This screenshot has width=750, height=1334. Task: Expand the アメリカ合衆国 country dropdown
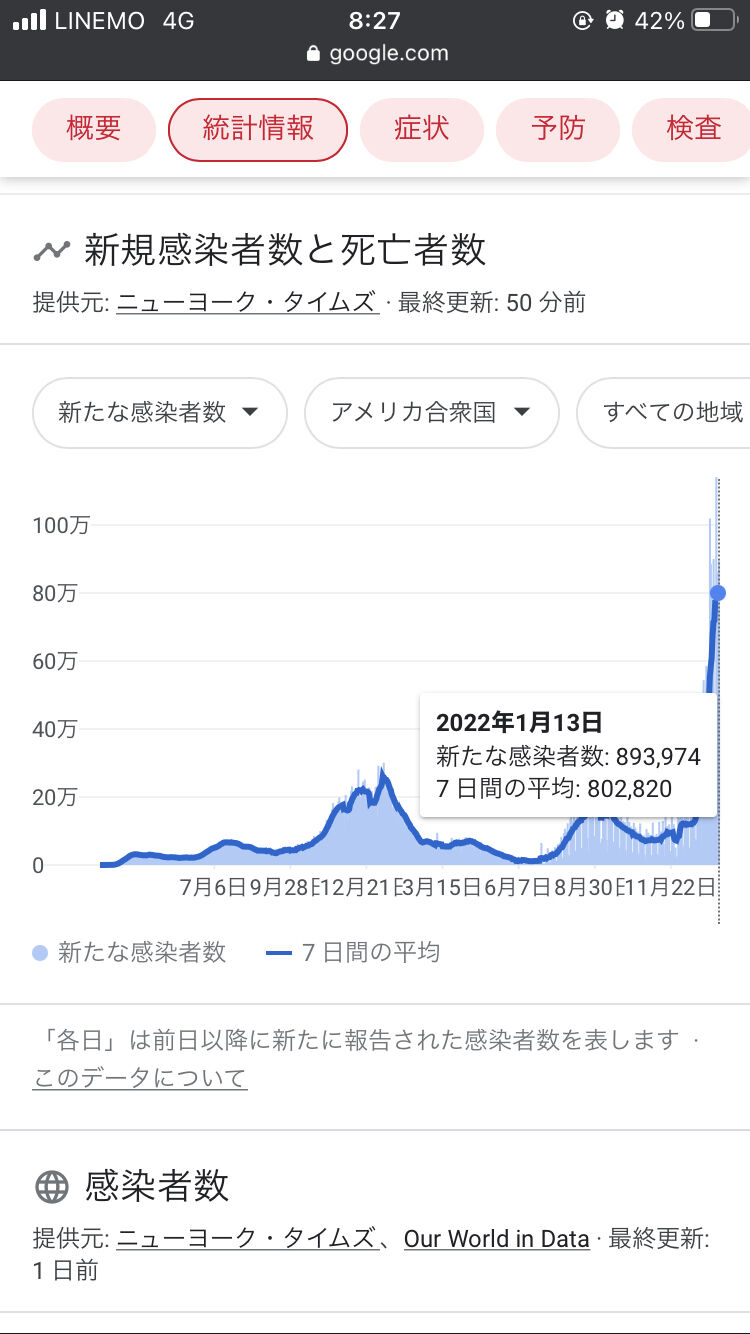click(431, 413)
